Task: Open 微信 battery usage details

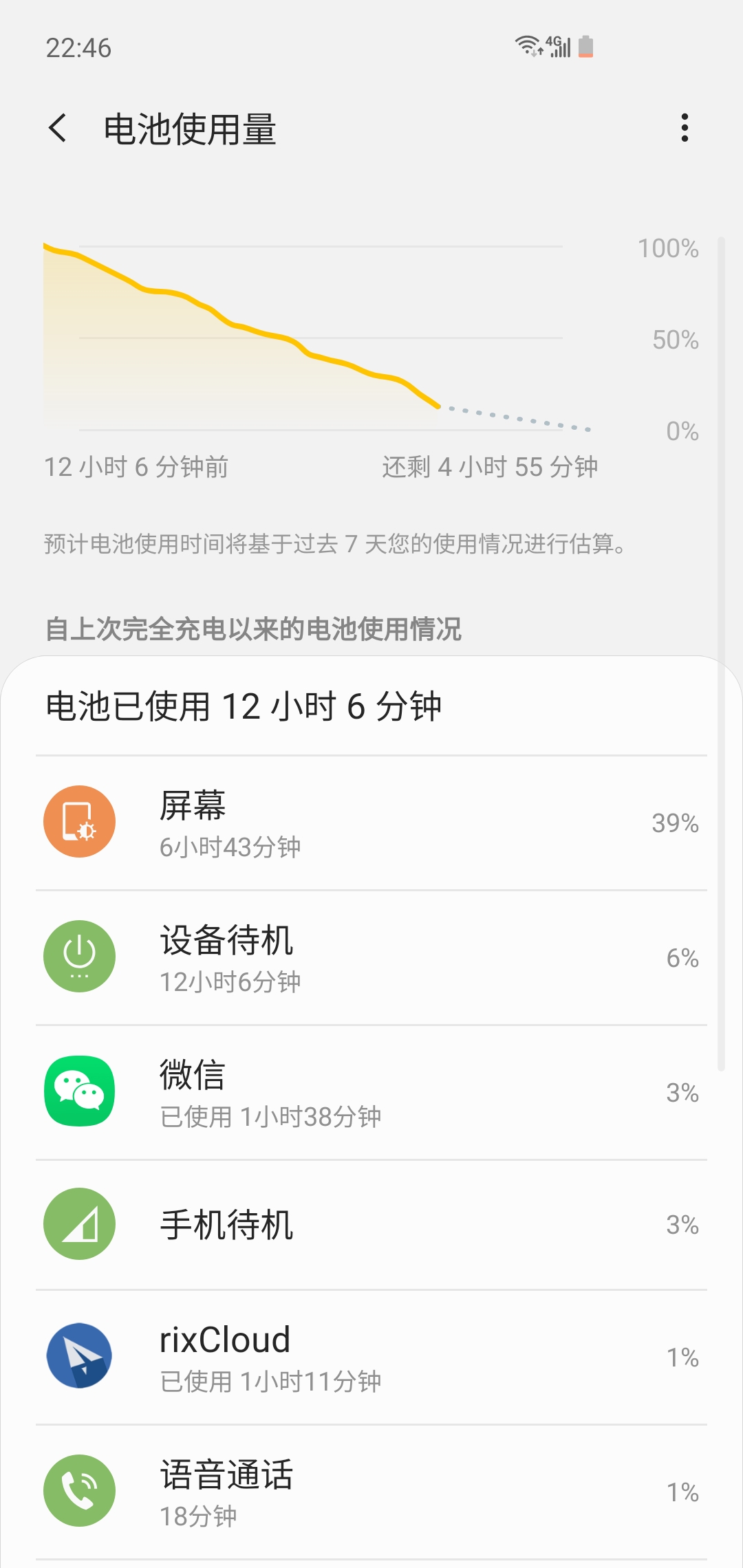Action: (371, 1092)
